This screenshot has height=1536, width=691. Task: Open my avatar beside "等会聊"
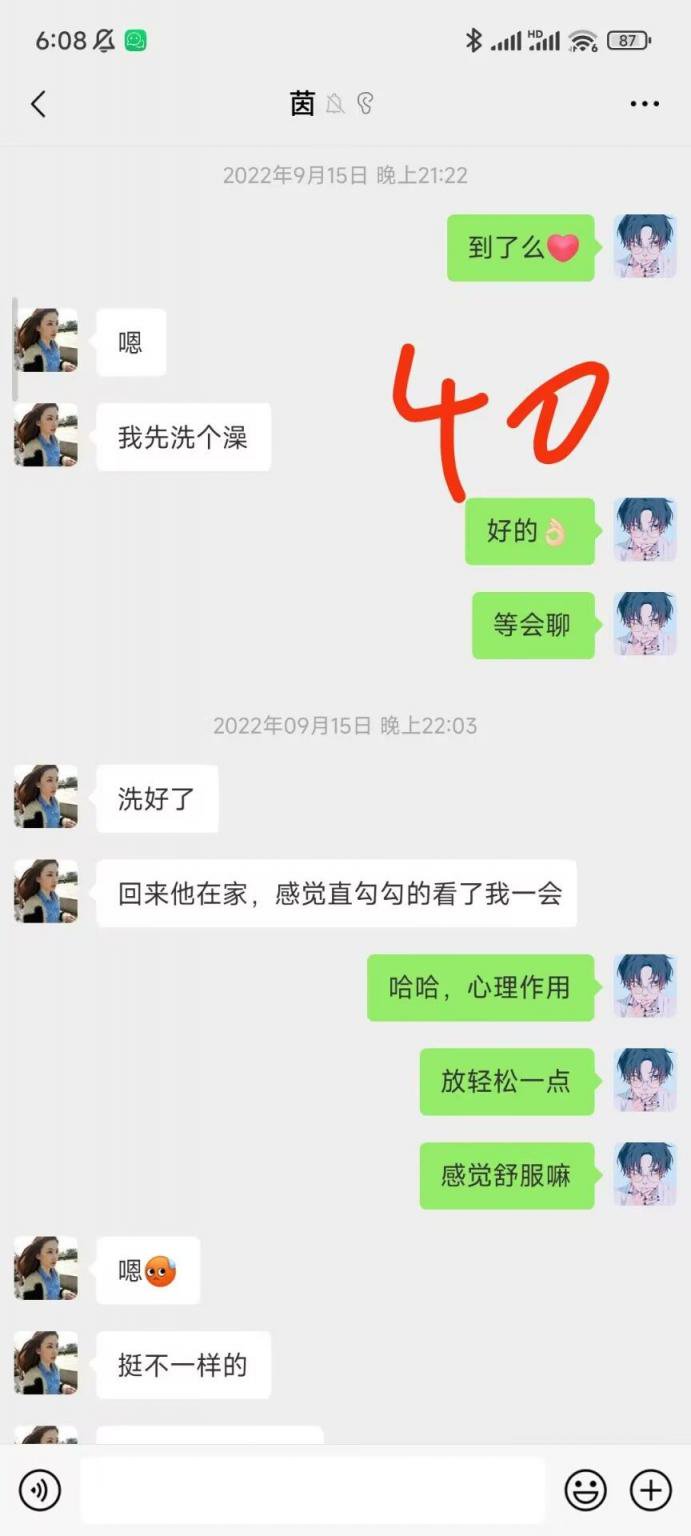644,625
